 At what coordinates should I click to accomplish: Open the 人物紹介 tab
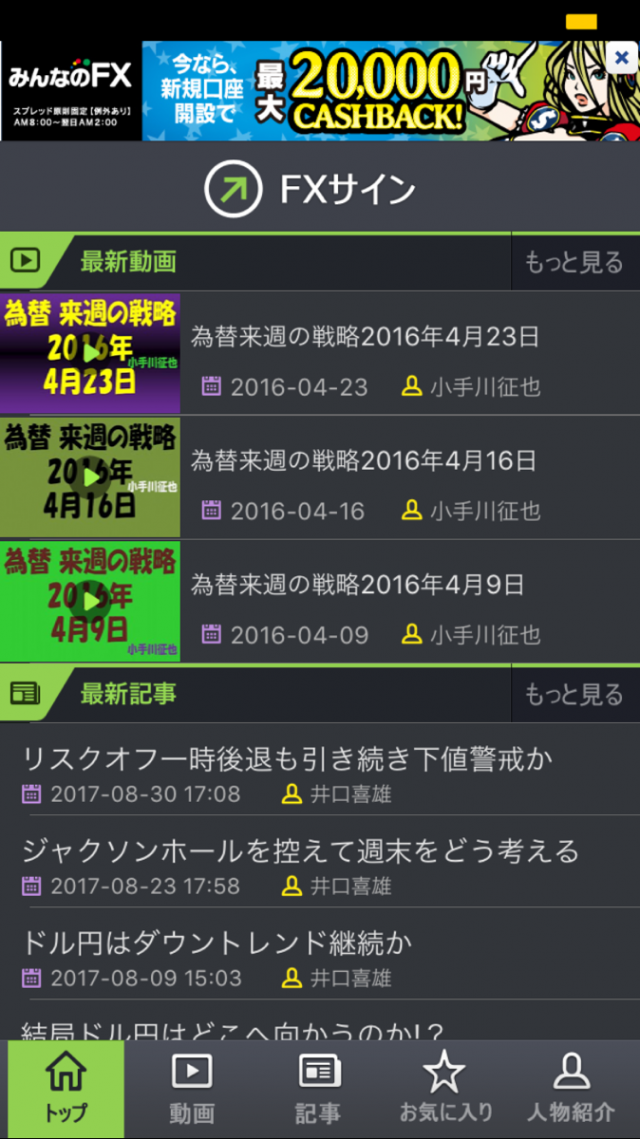571,1088
